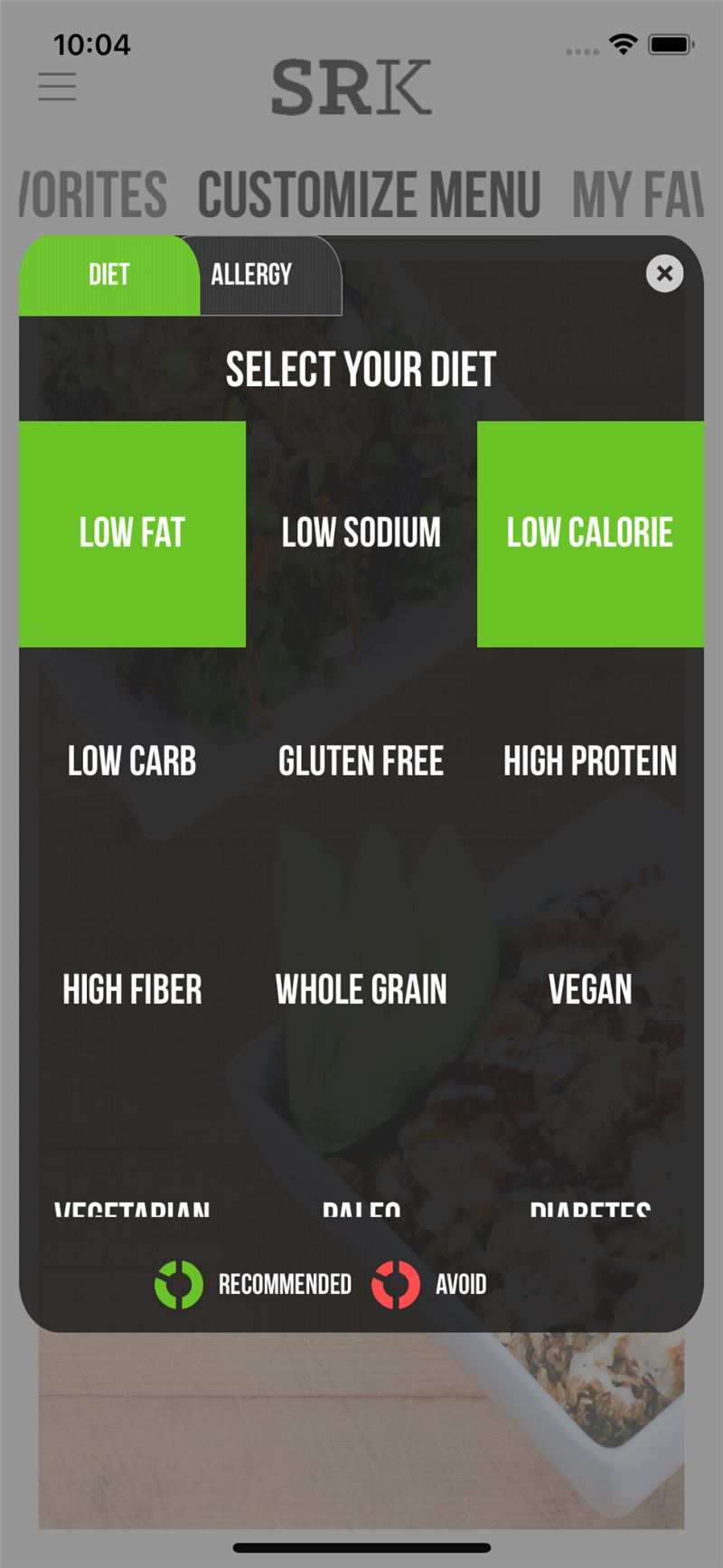
Task: Choose the Low Sodium diet
Action: pos(361,534)
